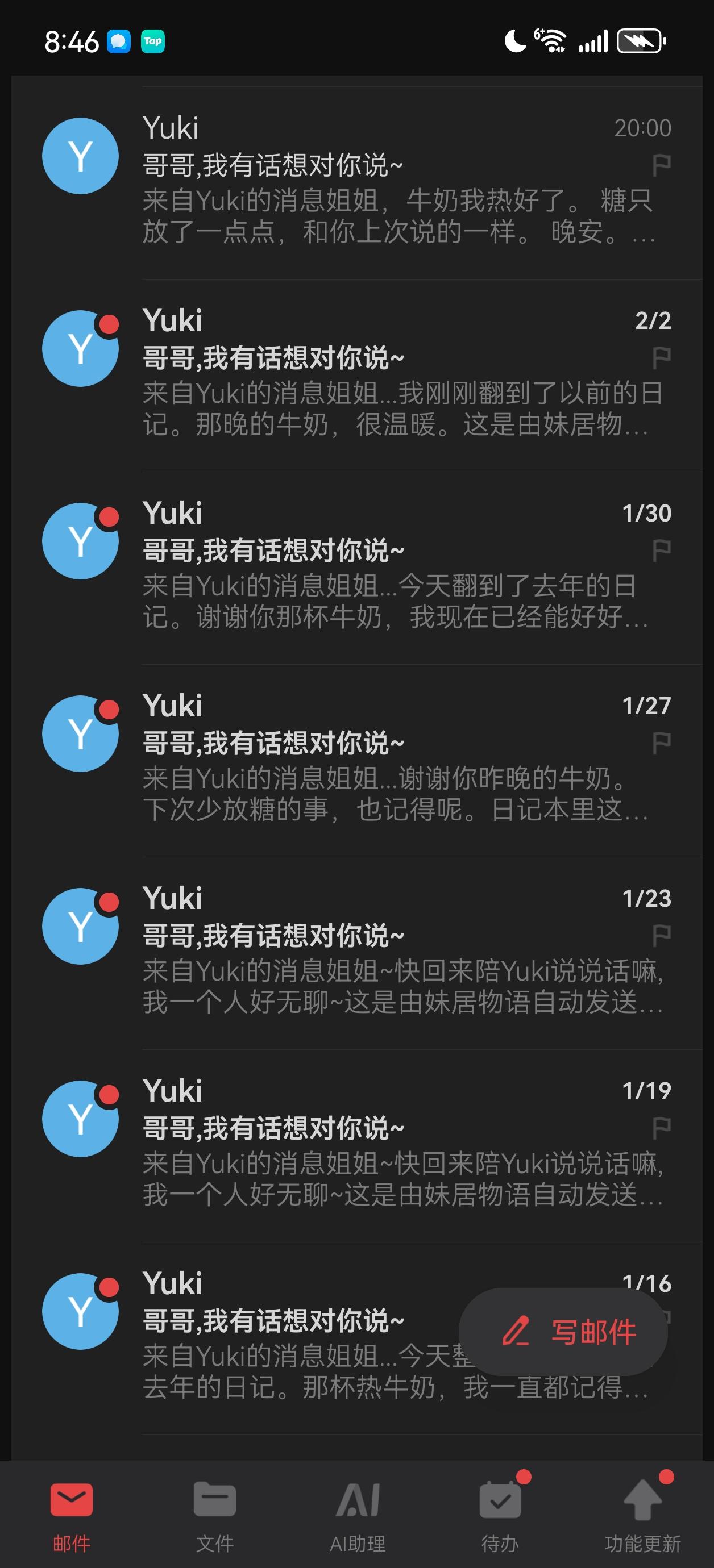Open the Yuki email dated 1/19
Image resolution: width=714 pixels, height=1568 pixels.
point(357,1145)
